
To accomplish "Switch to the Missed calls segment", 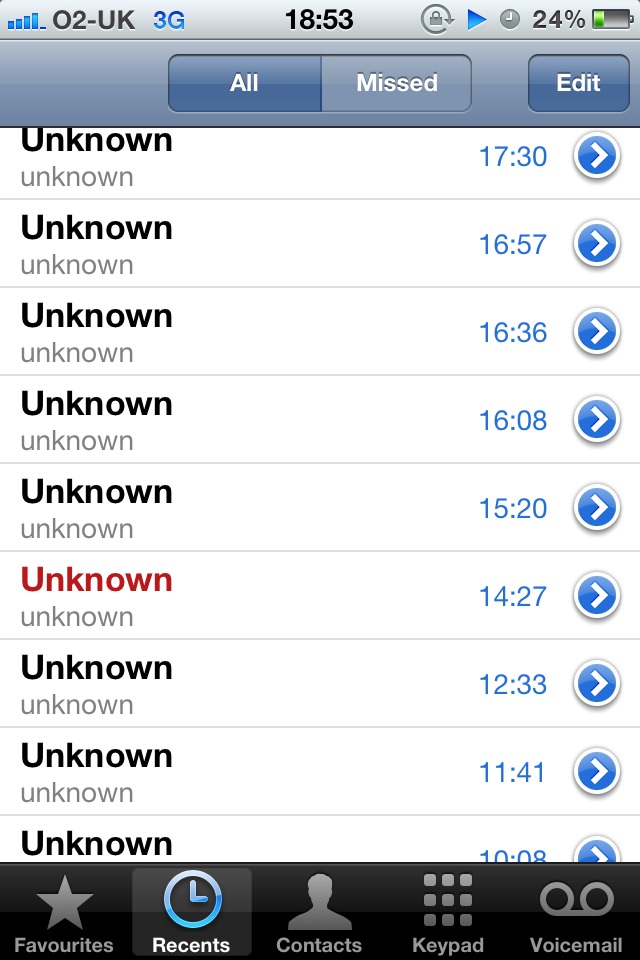I will 396,83.
